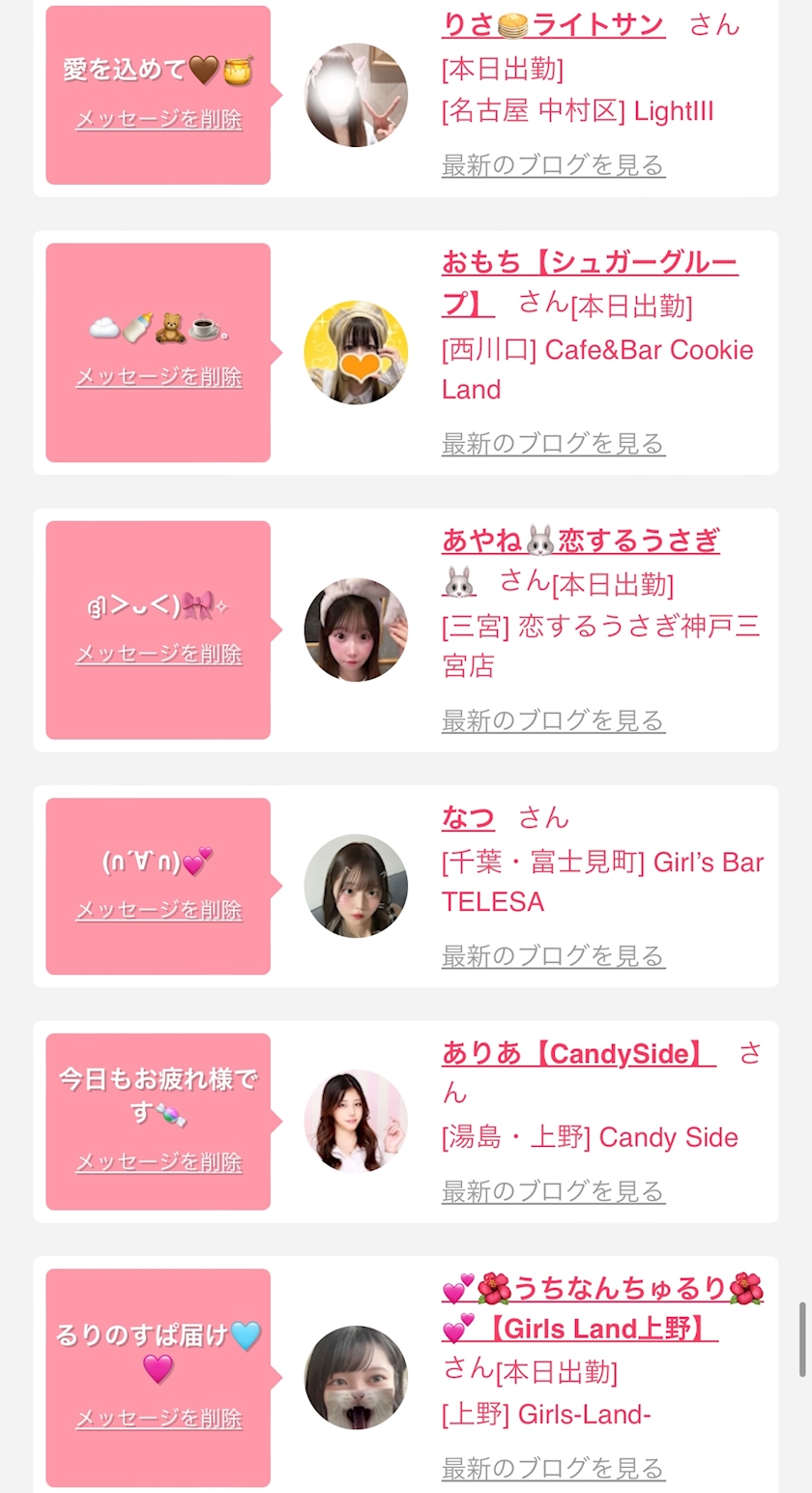View latest blog of りさ ライトサン
Screen dimensions: 812x1493
coord(553,165)
